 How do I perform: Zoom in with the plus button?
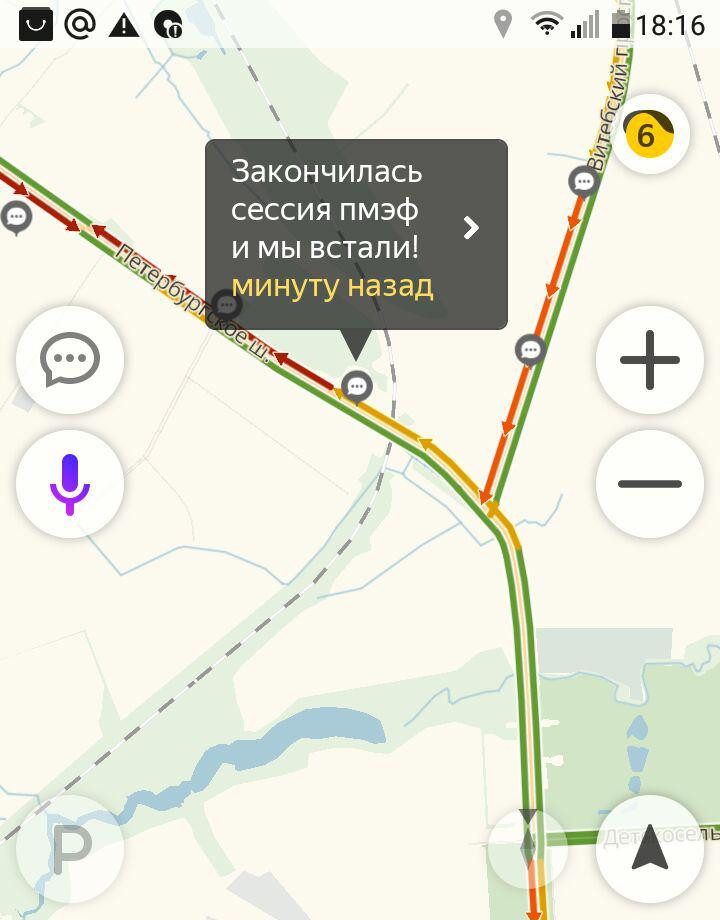649,359
